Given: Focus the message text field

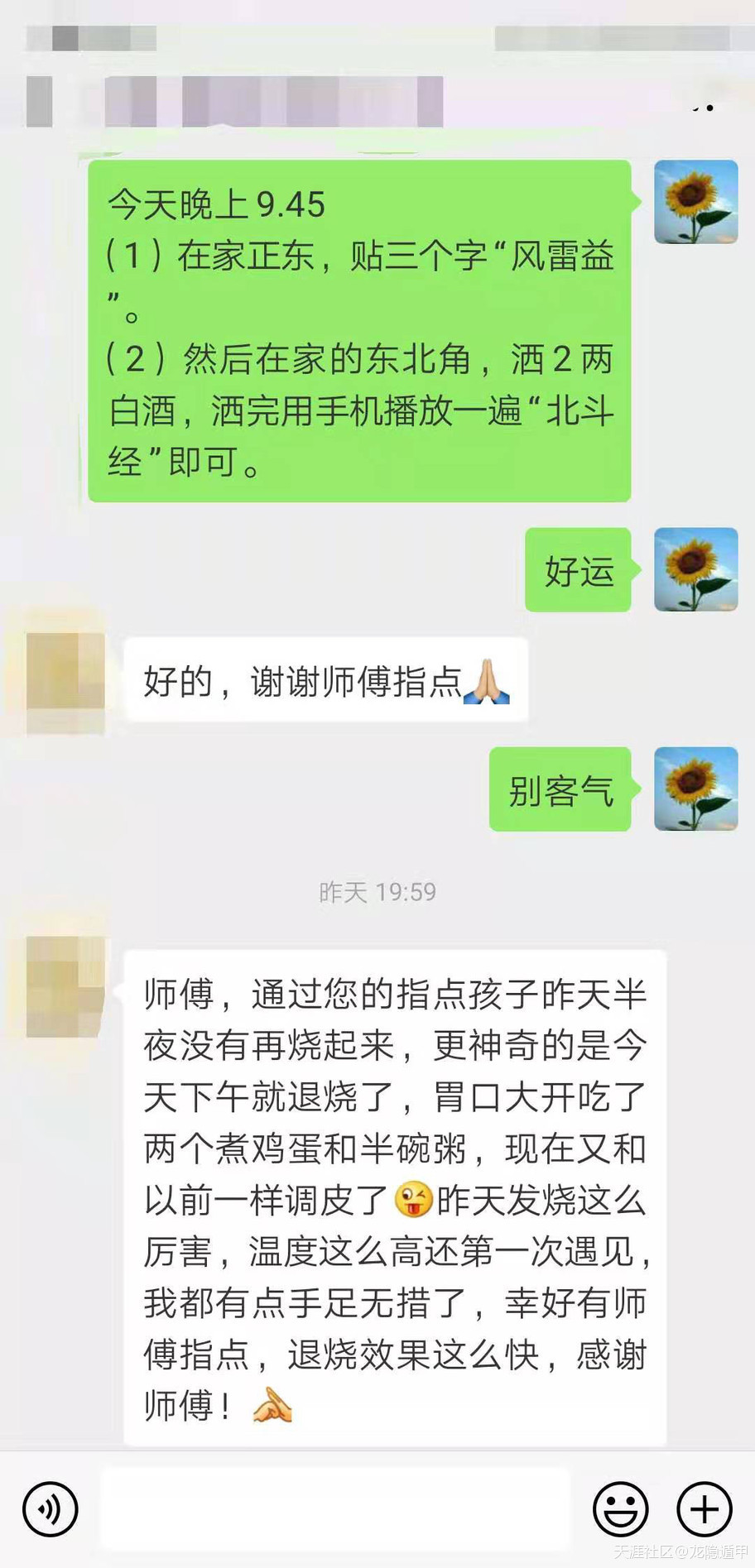Looking at the screenshot, I should (x=335, y=1508).
